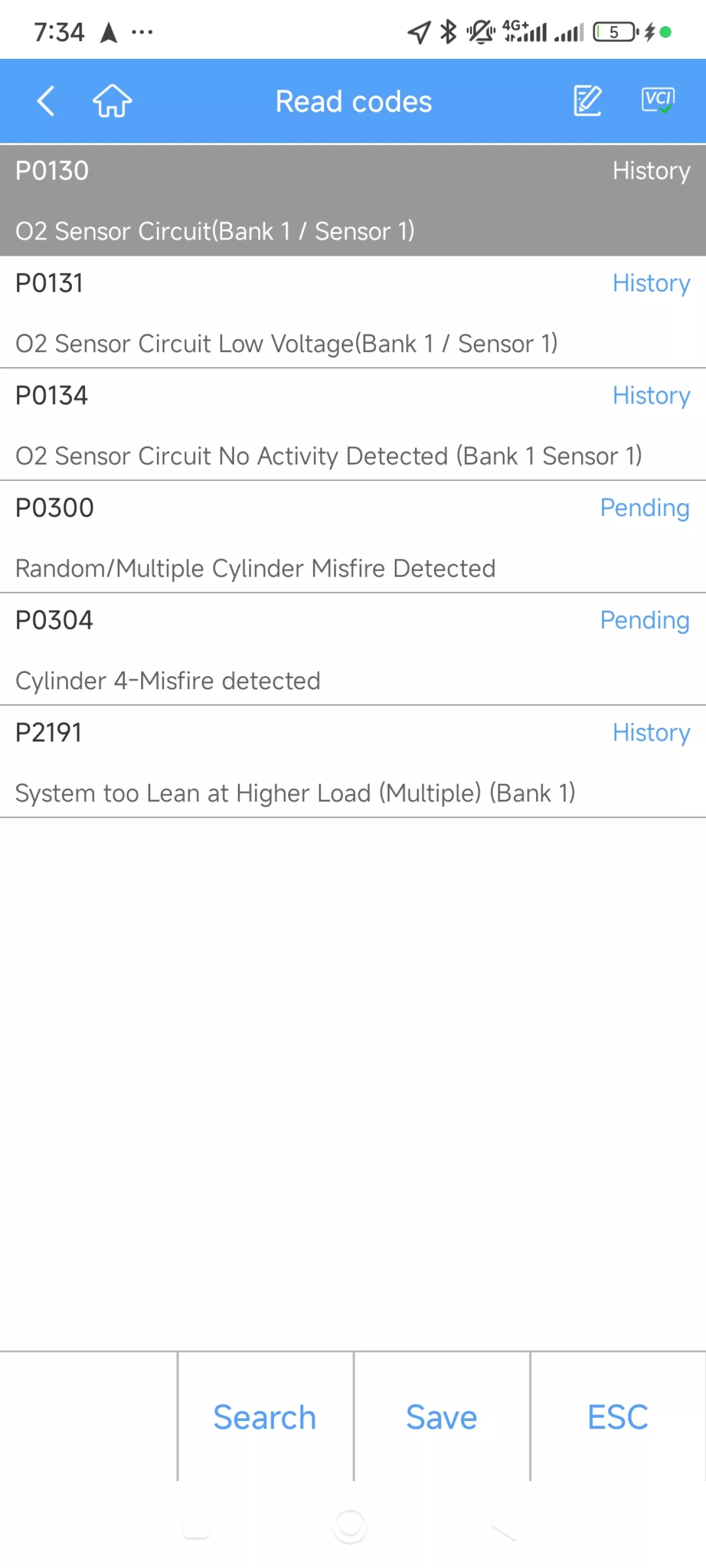
Task: Select the P0131 Low Voltage code row
Action: [352, 313]
